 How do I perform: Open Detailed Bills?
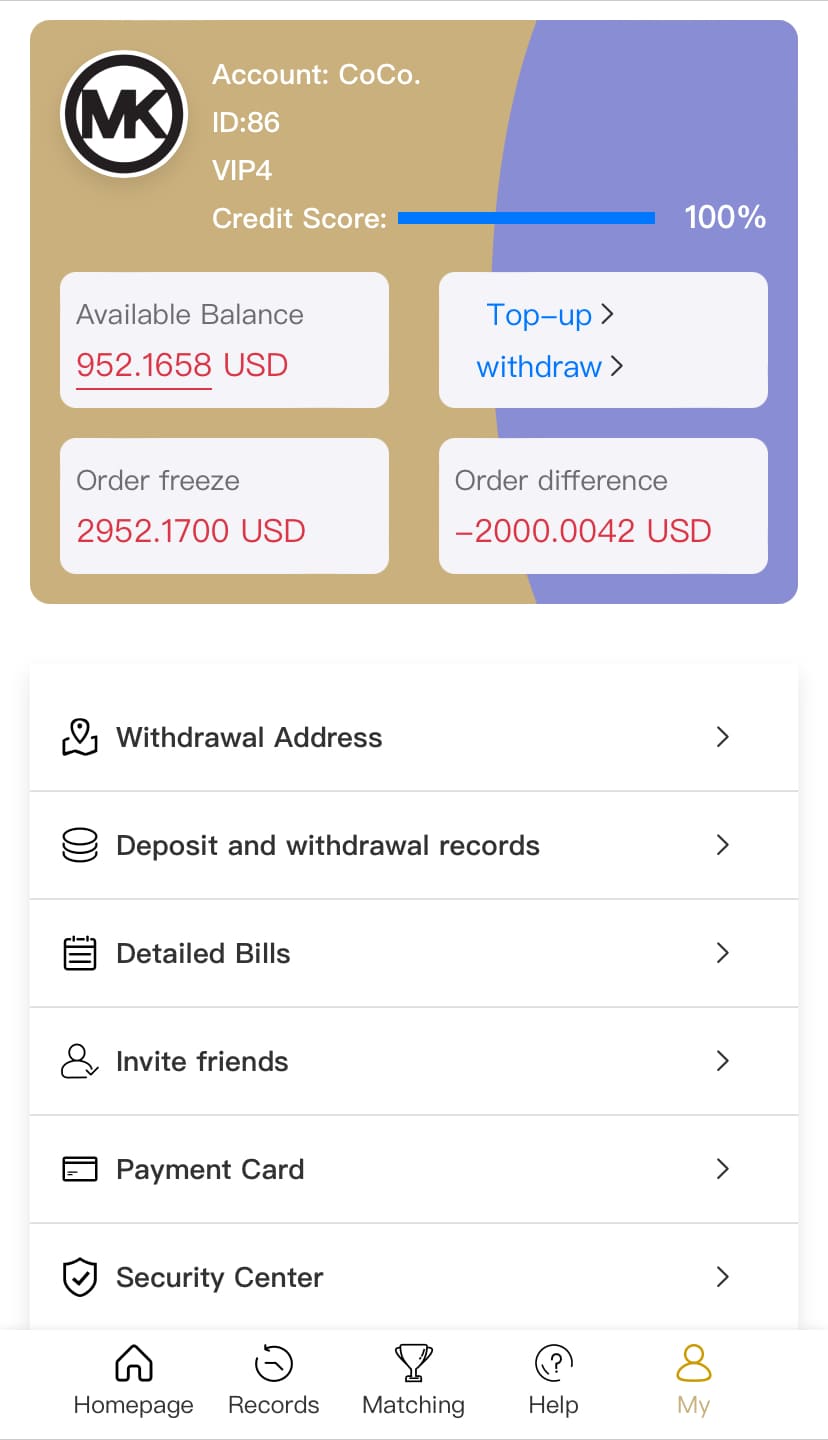pos(413,953)
